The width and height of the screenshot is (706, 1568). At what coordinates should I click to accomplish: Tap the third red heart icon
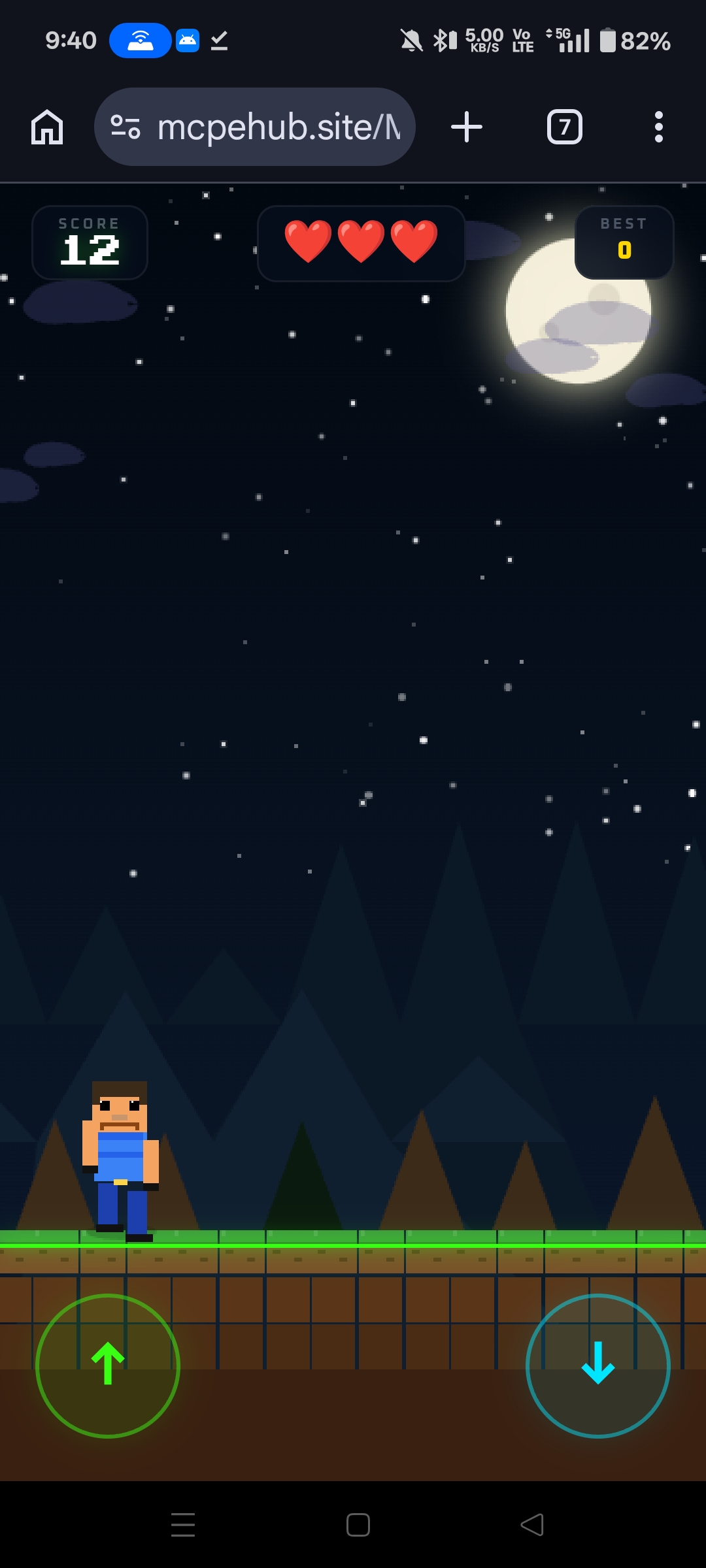point(413,242)
